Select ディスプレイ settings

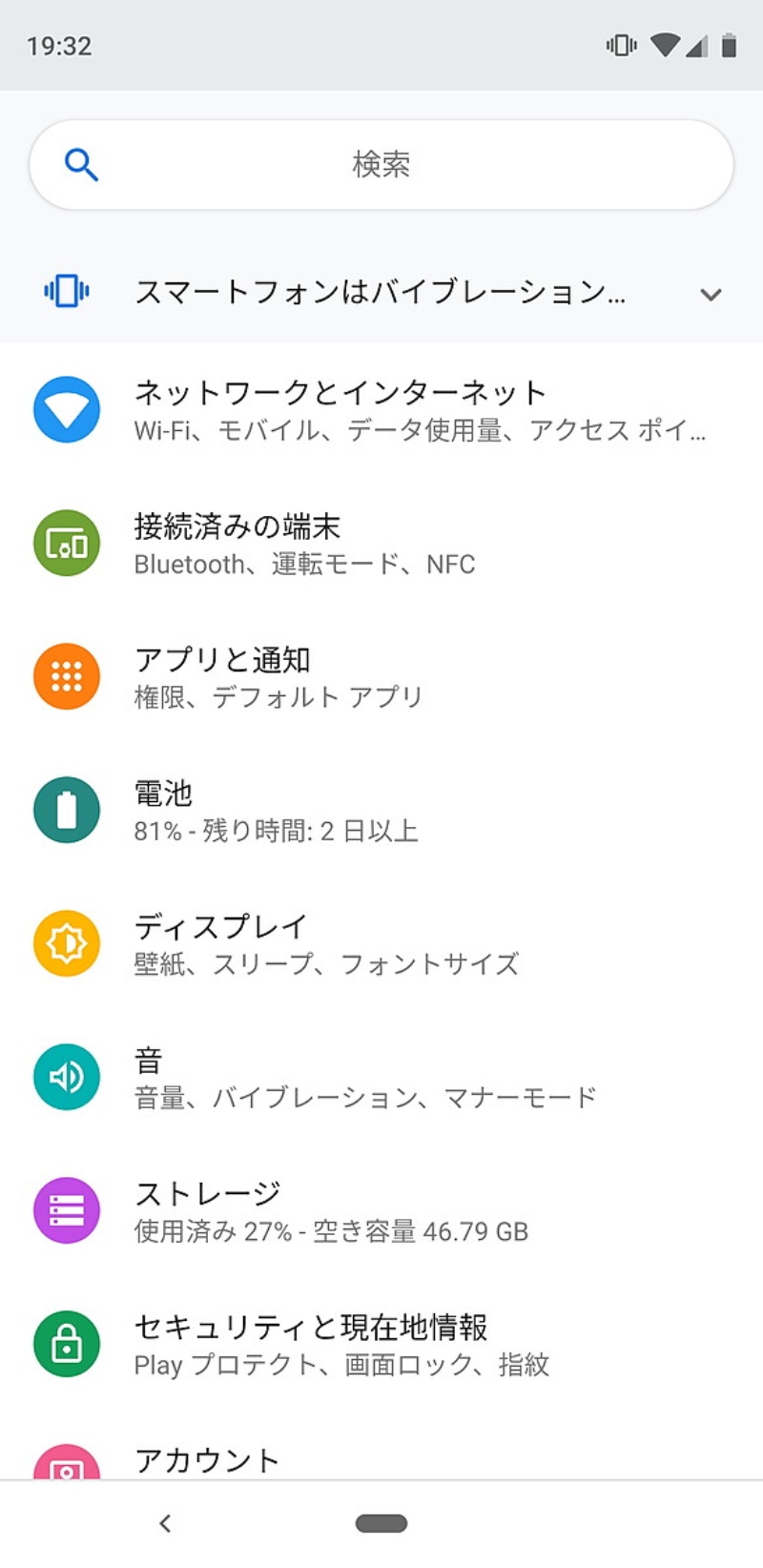tap(381, 944)
